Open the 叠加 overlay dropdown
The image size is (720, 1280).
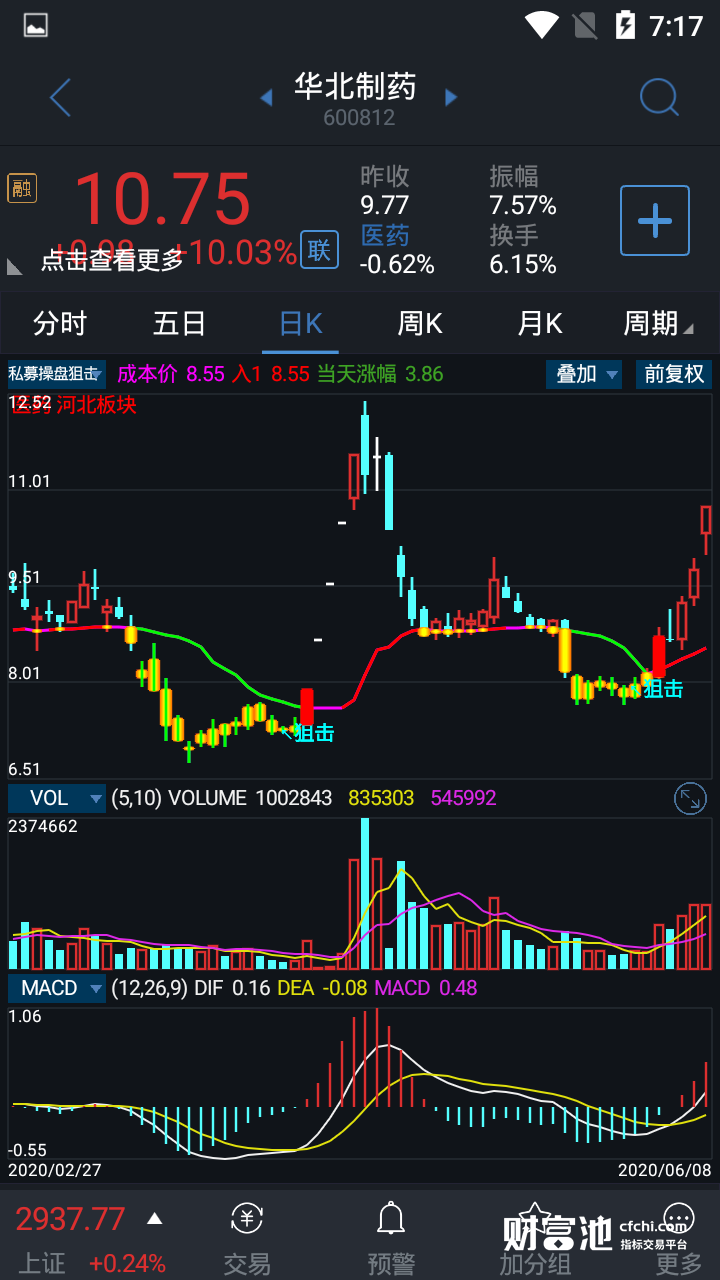584,374
